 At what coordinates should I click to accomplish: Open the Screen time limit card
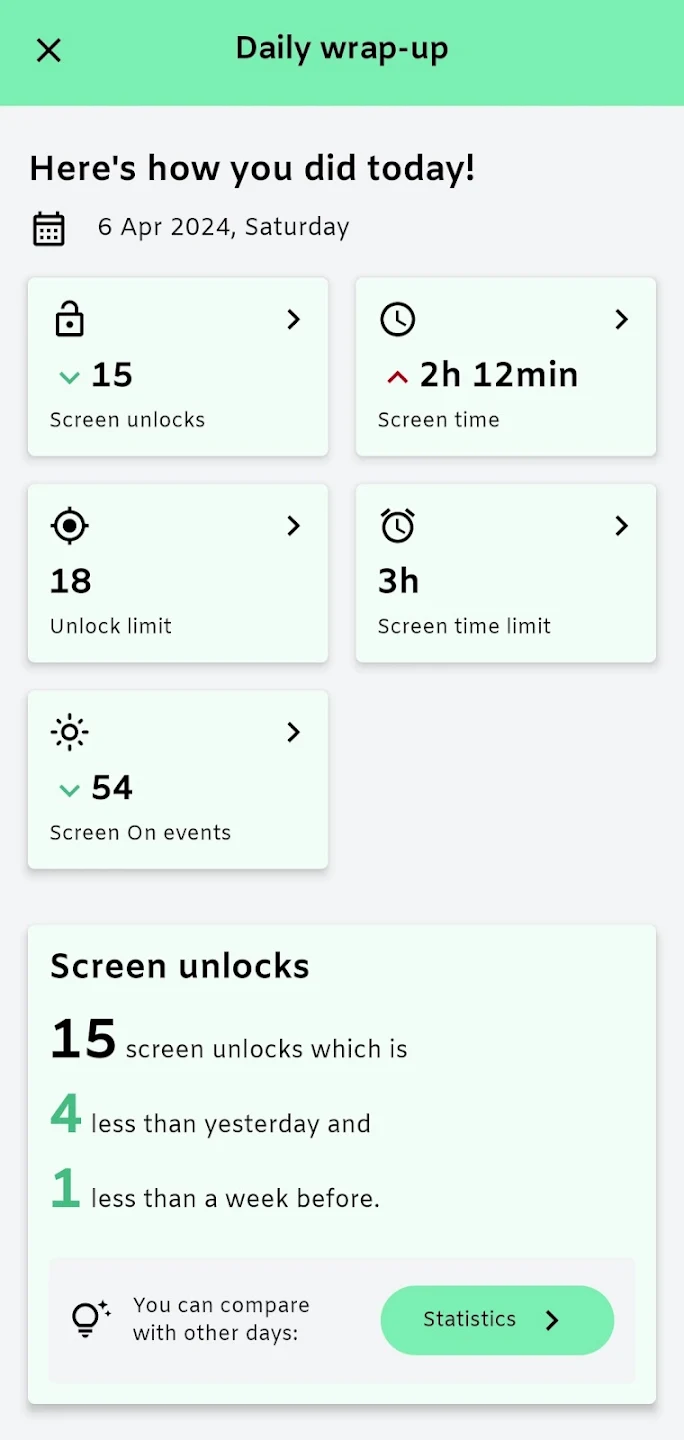pos(506,573)
